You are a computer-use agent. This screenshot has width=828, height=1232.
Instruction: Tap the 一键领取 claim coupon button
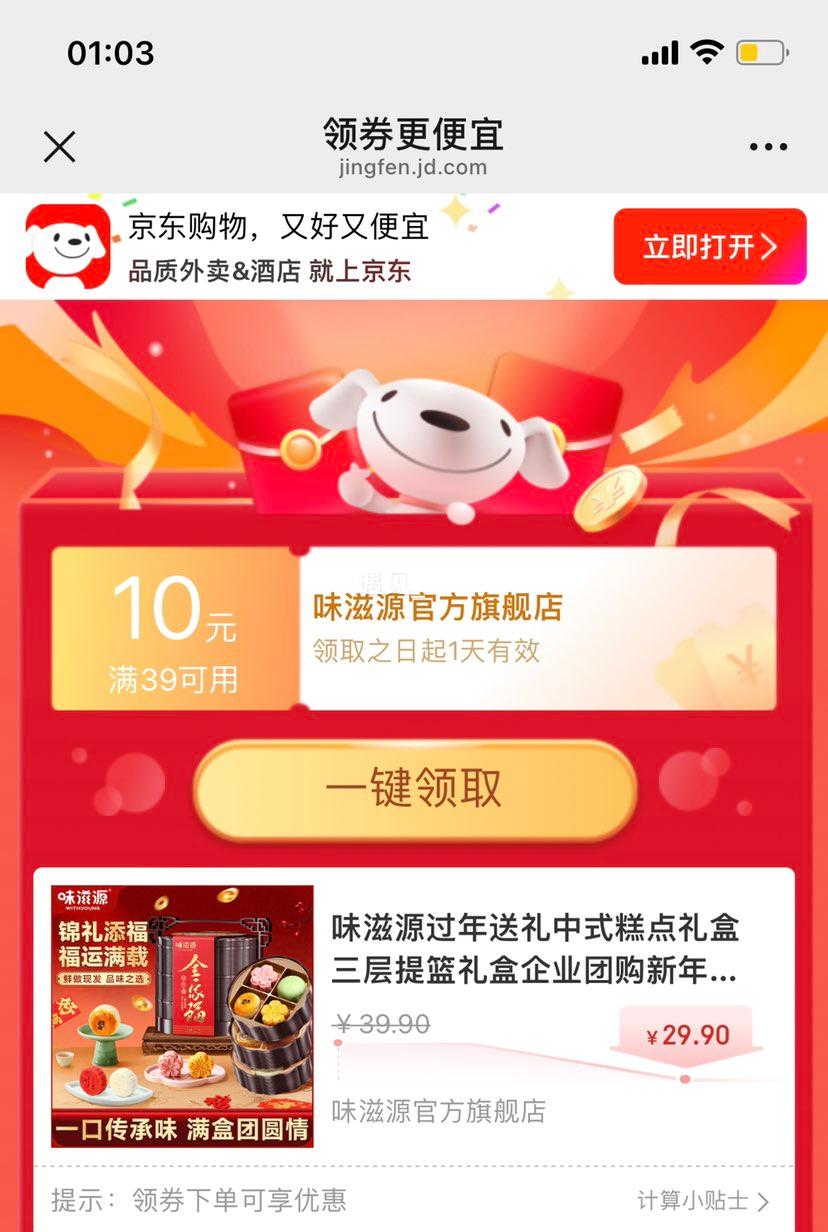tap(414, 788)
